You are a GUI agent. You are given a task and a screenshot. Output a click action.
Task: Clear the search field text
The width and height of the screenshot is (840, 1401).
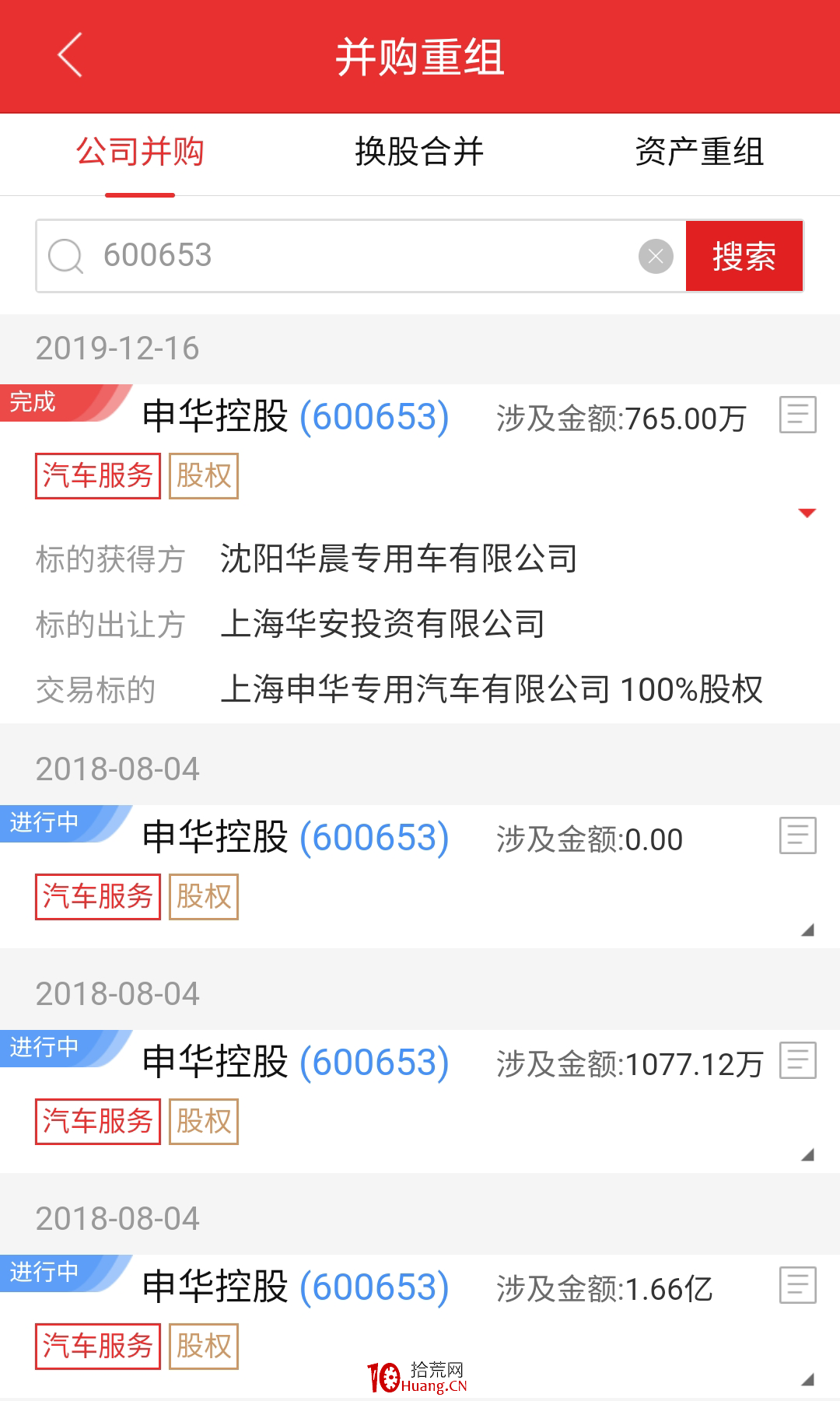[x=656, y=256]
